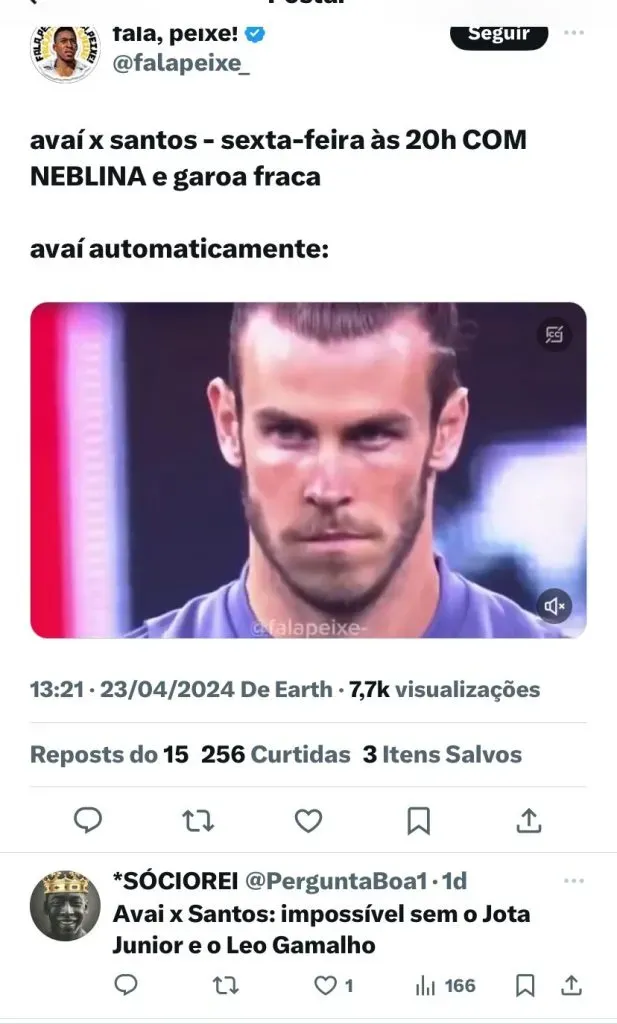Image resolution: width=617 pixels, height=1024 pixels.
Task: Unmute the video in the post
Action: [x=554, y=605]
